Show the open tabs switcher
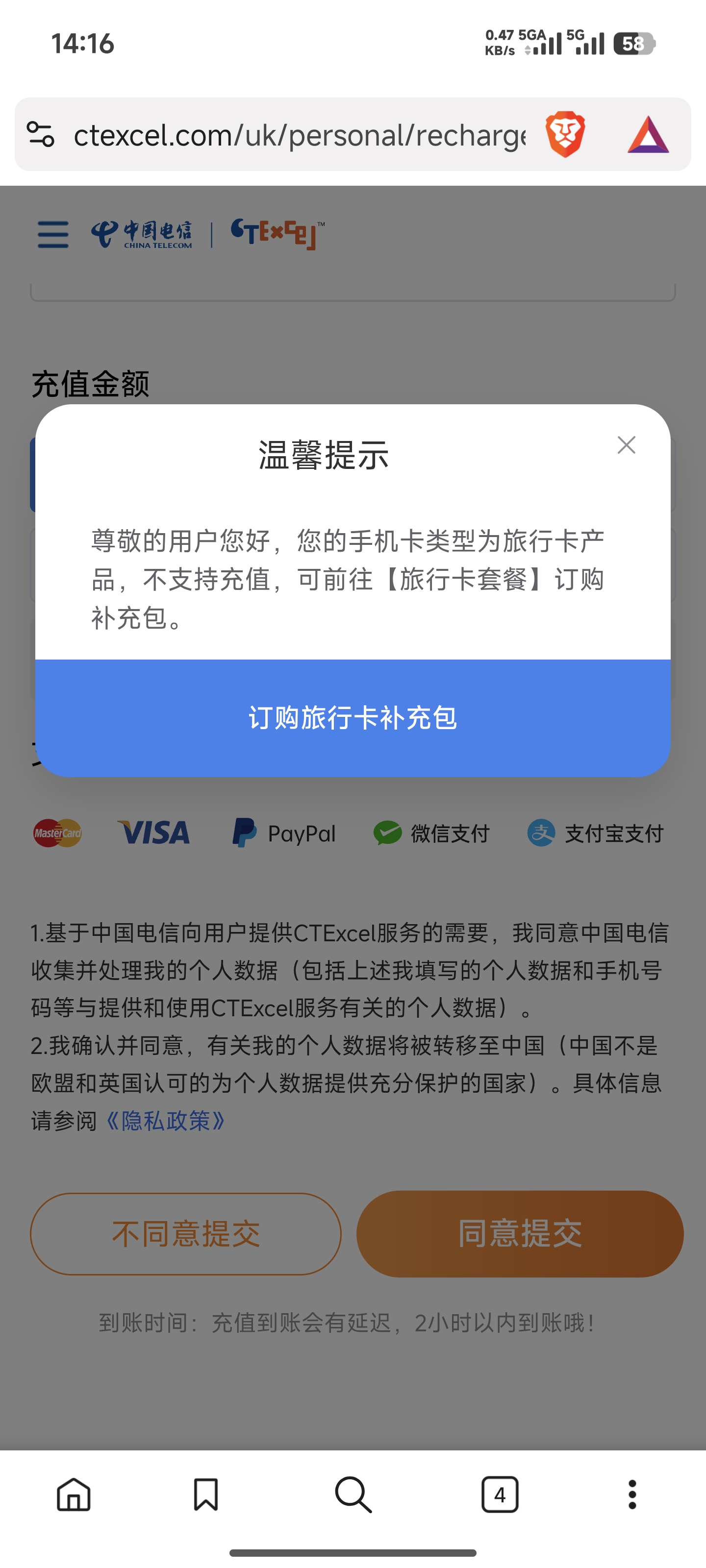 point(500,1494)
